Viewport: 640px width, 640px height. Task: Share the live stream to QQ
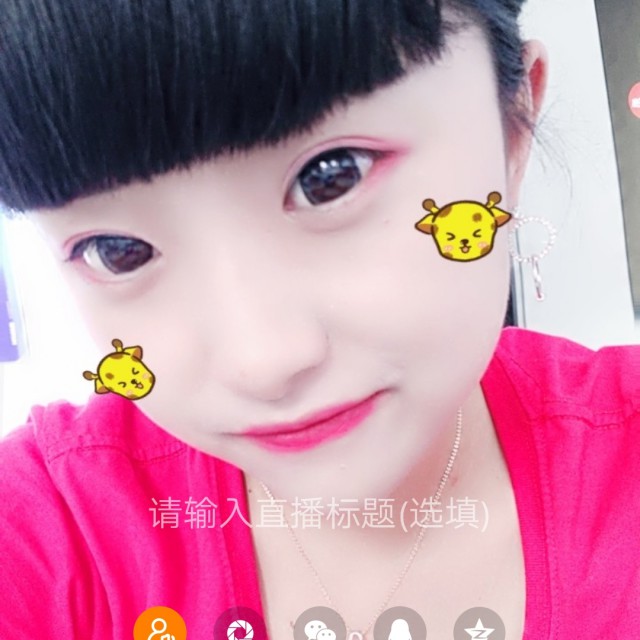400,624
